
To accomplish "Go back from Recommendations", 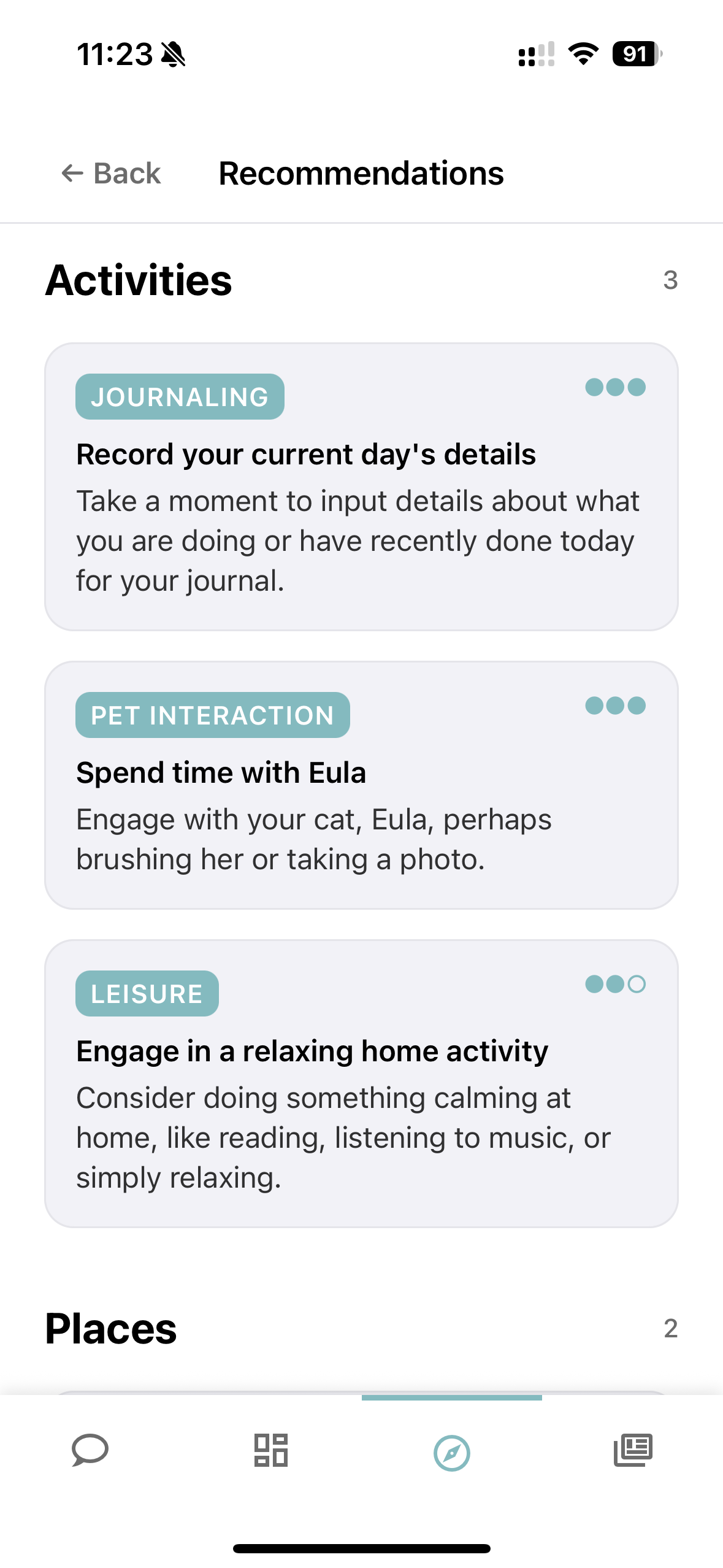I will point(111,174).
